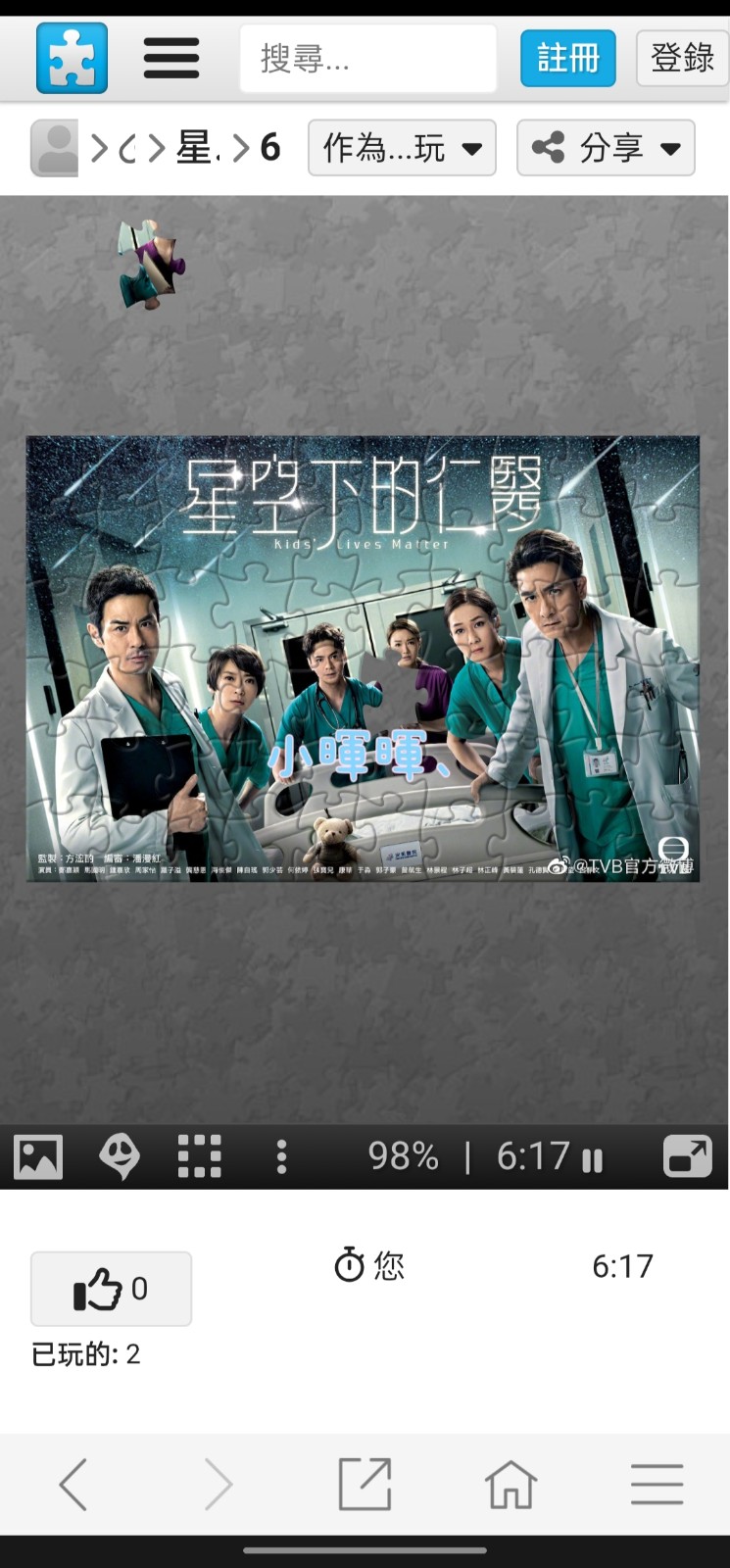This screenshot has width=730, height=1568.
Task: Toggle the ghost image helper
Action: pyautogui.click(x=120, y=1157)
